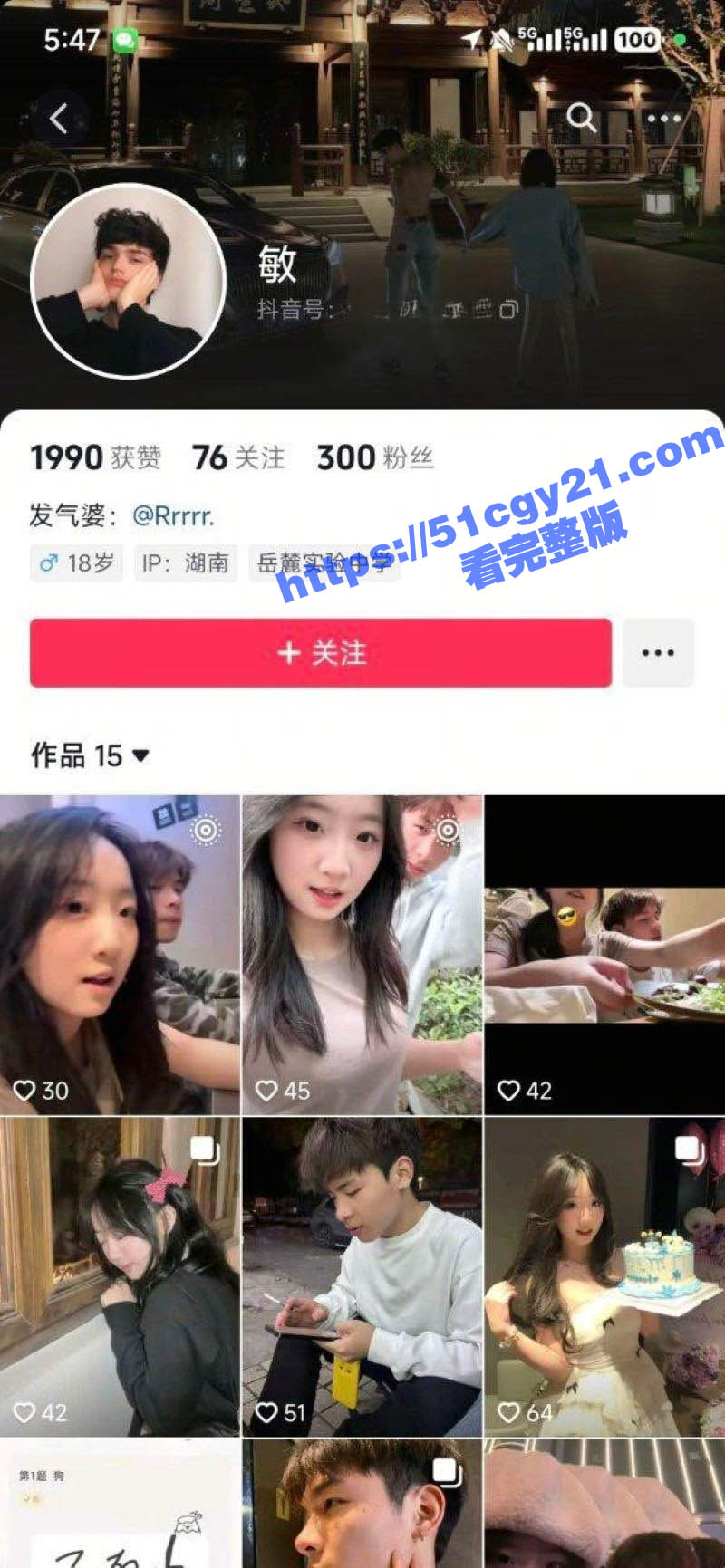Open search from the profile header

coord(581,118)
